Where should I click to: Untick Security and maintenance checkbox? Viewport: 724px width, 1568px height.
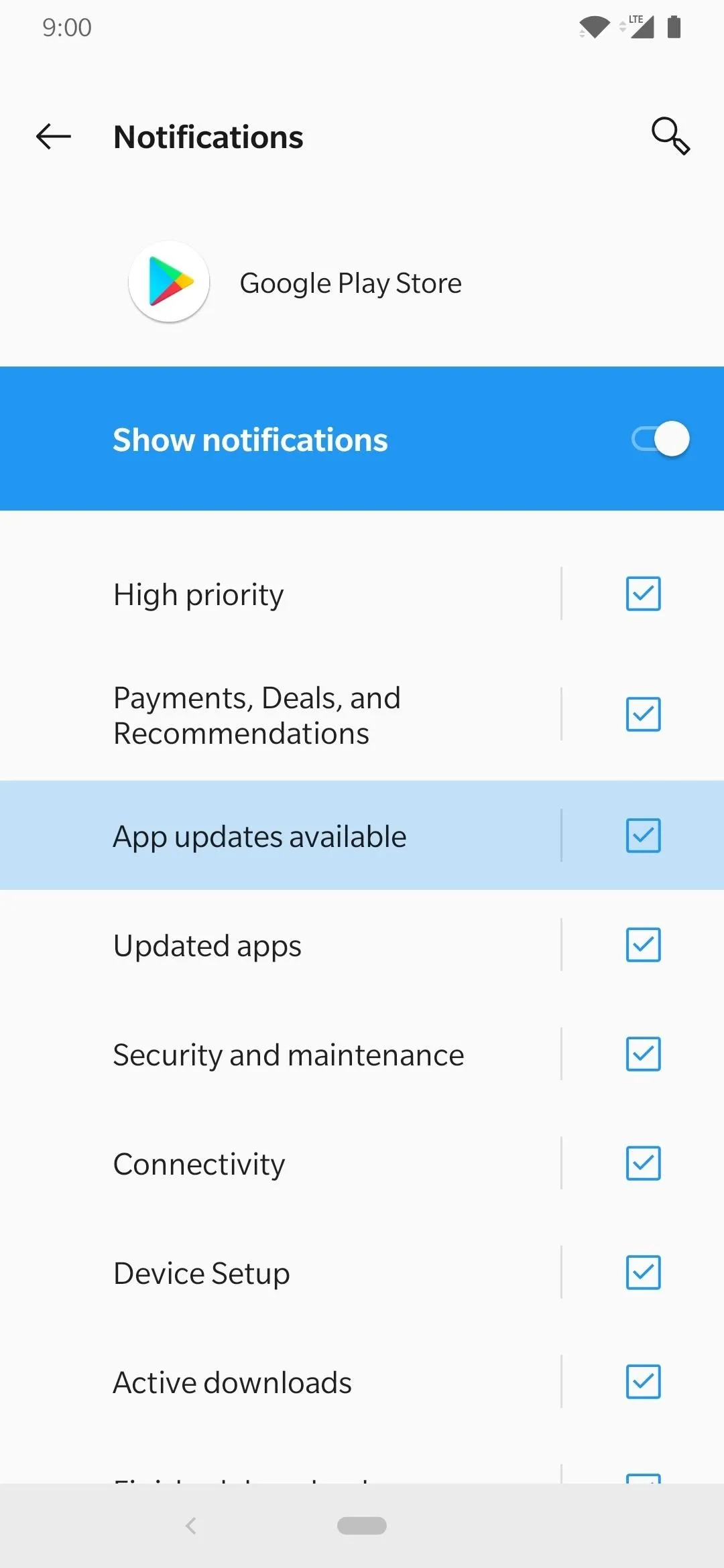tap(643, 1054)
